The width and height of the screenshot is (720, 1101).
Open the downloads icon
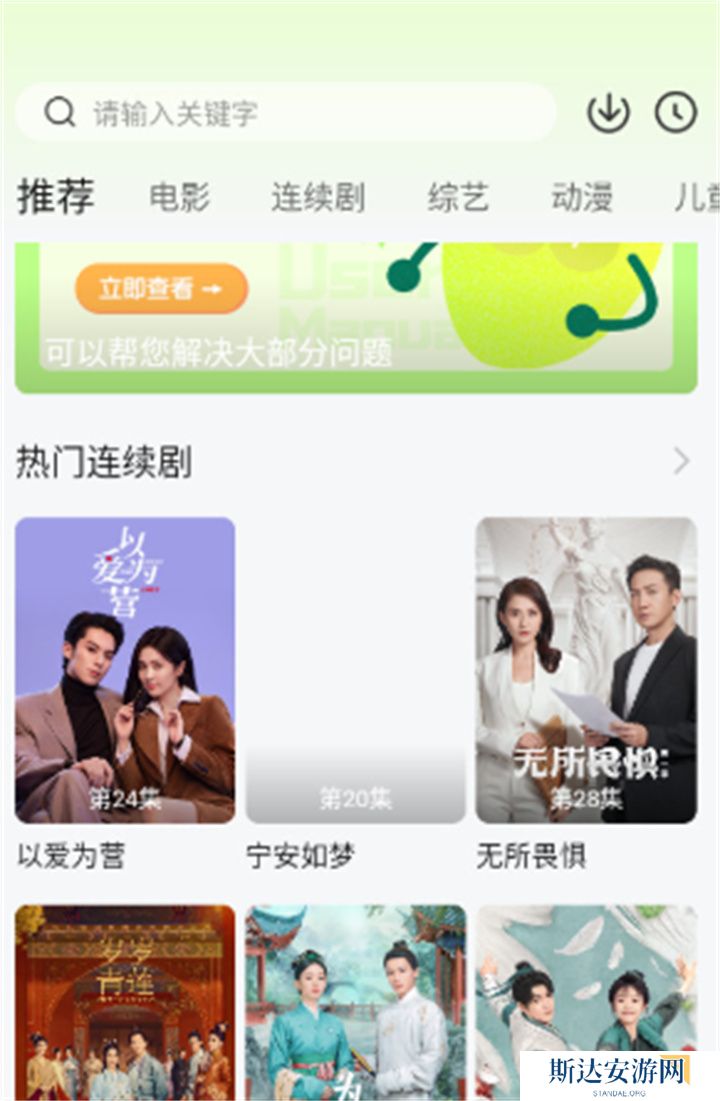tap(608, 113)
